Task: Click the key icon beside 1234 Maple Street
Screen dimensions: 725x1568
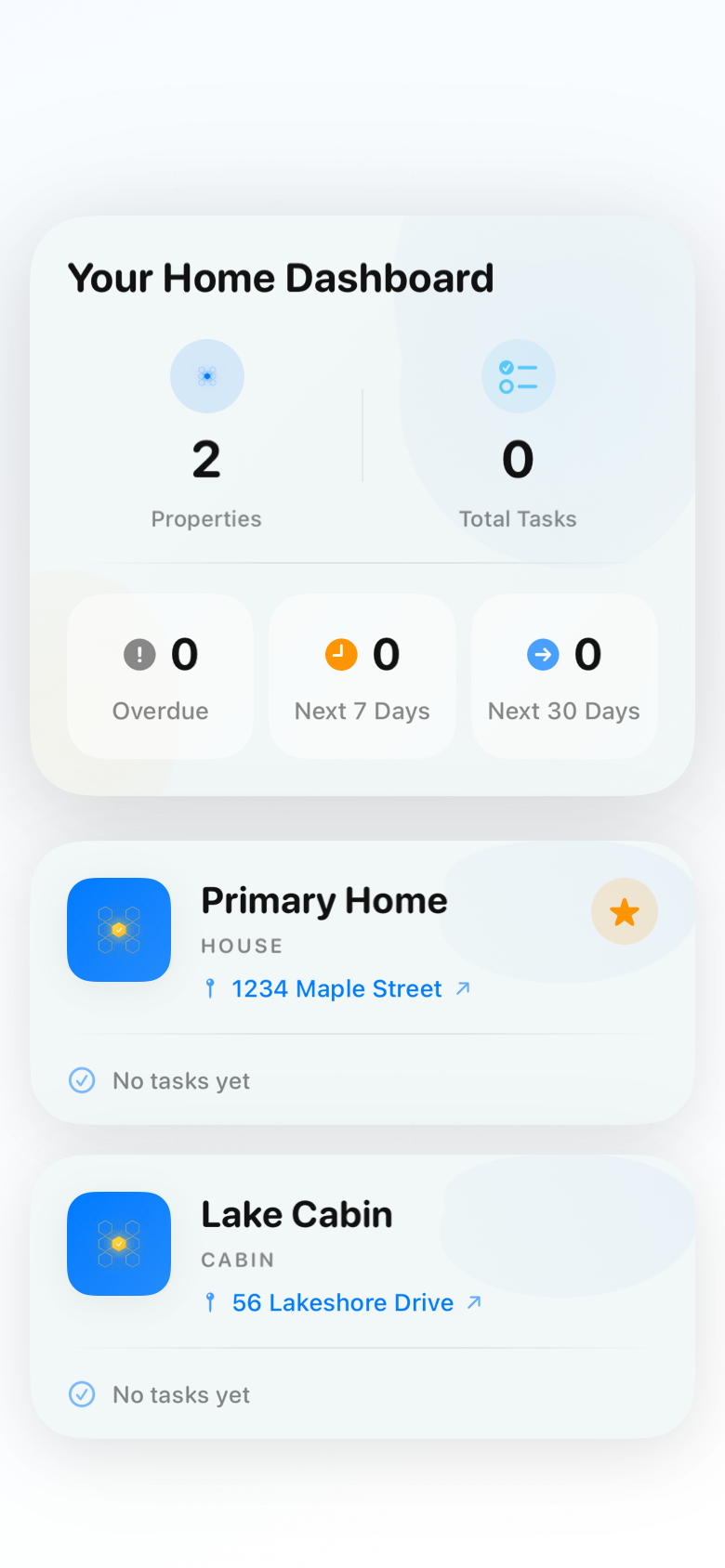Action: tap(213, 988)
